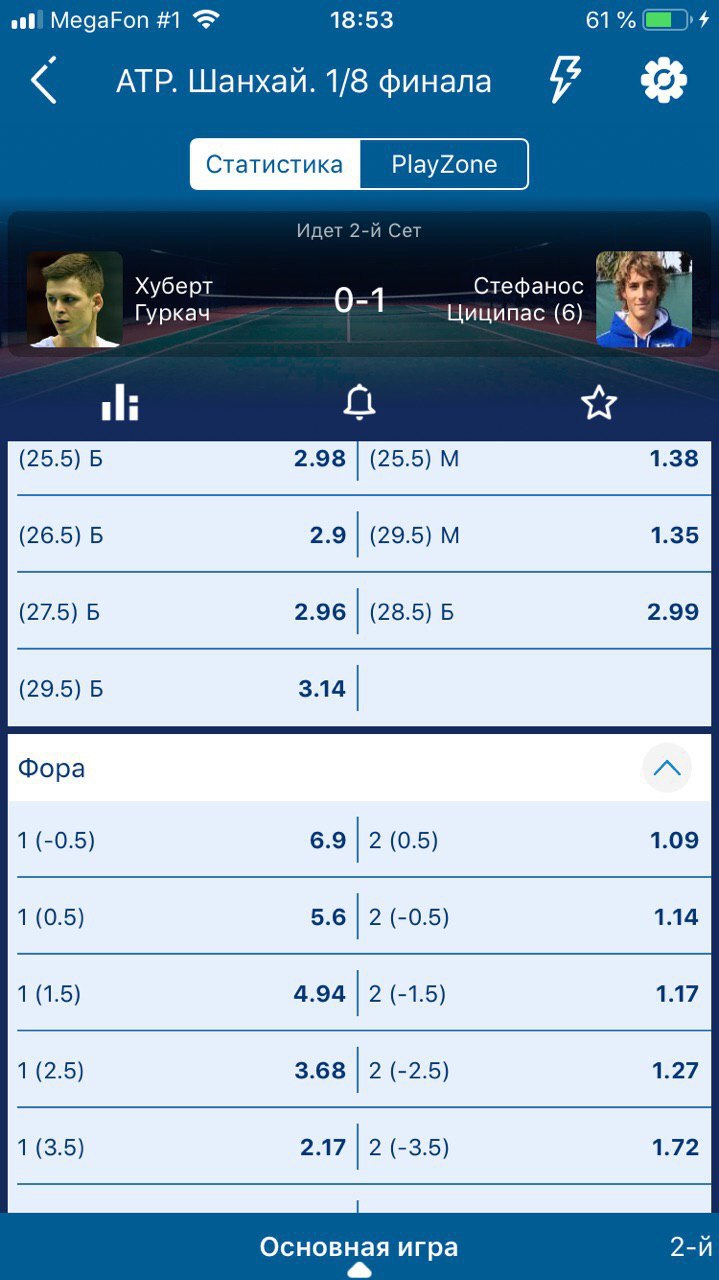The width and height of the screenshot is (719, 1280).
Task: Open the settings gear
Action: point(664,80)
